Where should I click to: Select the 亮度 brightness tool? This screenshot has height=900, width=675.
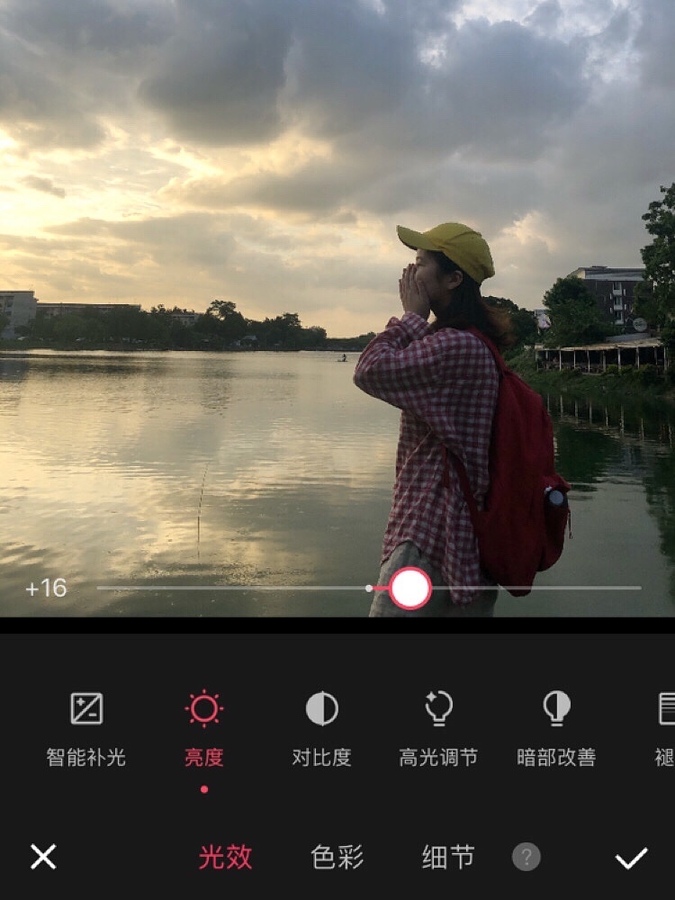(x=204, y=727)
